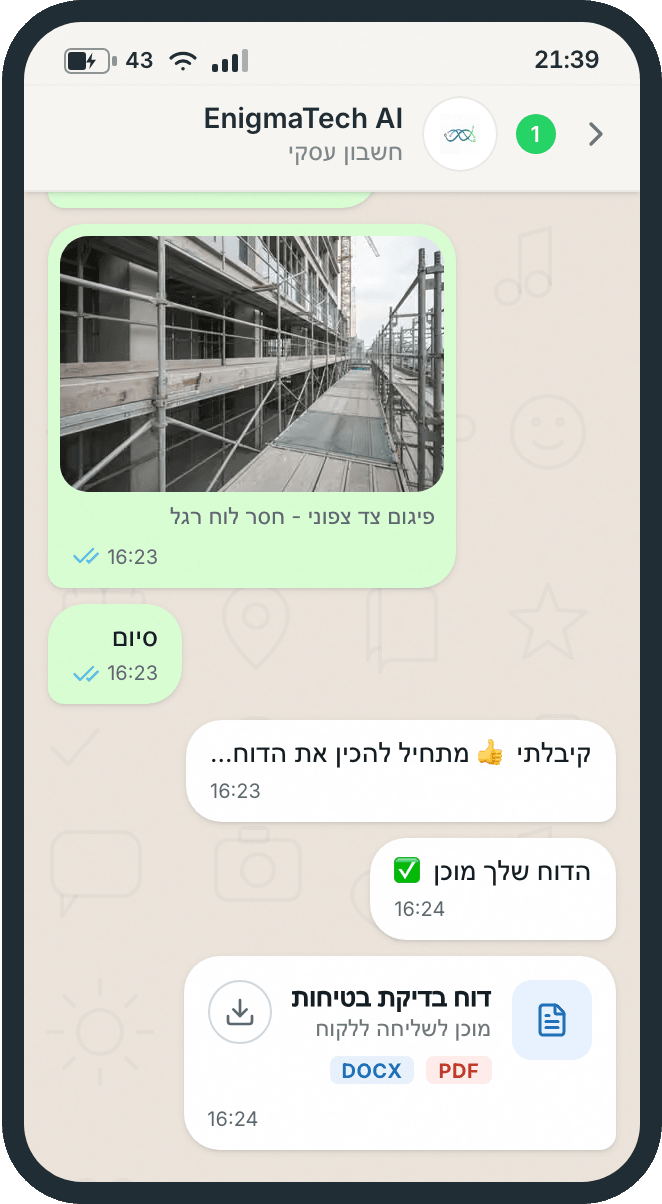662x1204 pixels.
Task: Download the safety inspection report
Action: [239, 1012]
